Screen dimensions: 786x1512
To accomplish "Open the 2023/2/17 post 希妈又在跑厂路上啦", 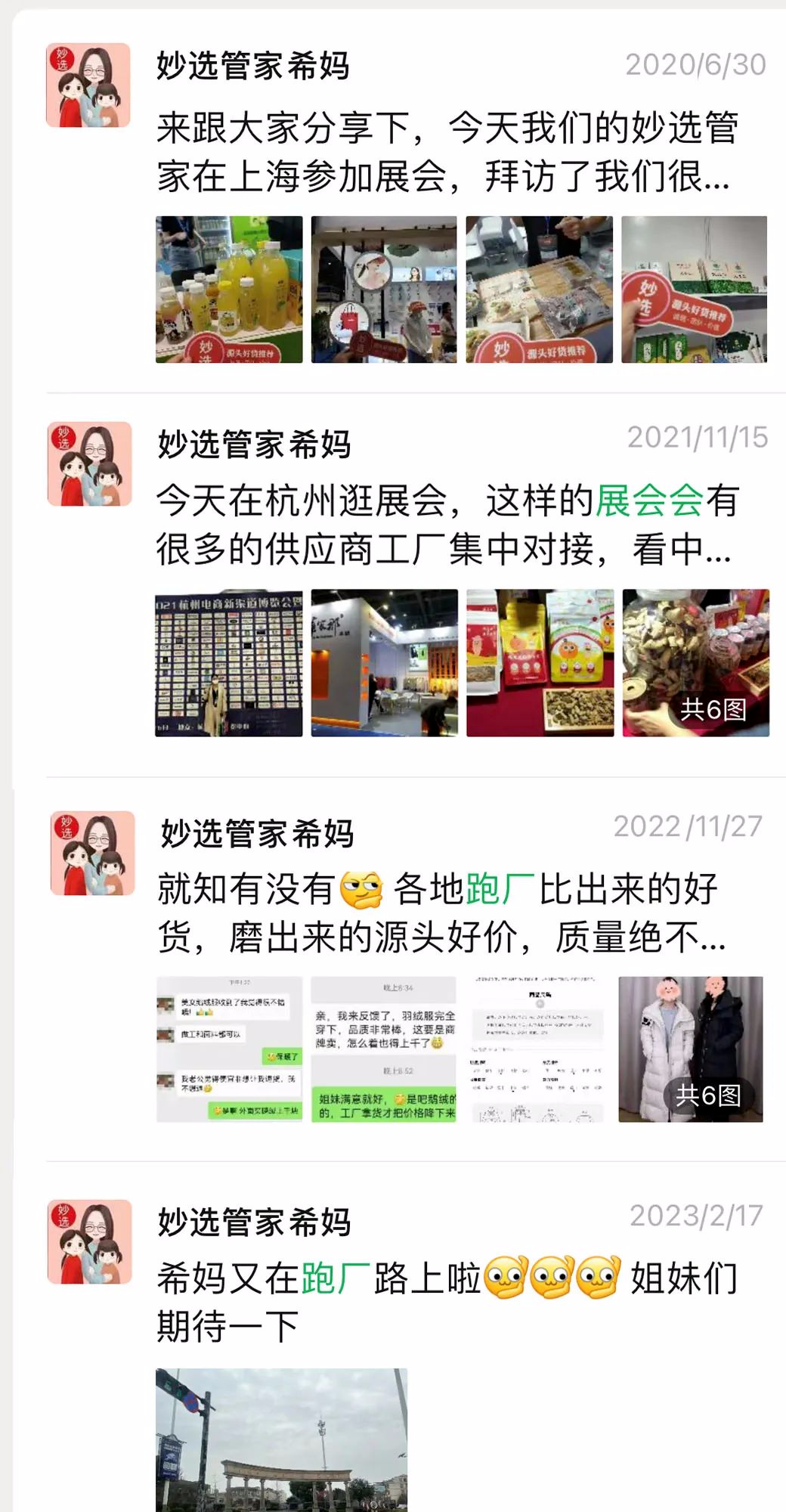I will (x=446, y=1301).
